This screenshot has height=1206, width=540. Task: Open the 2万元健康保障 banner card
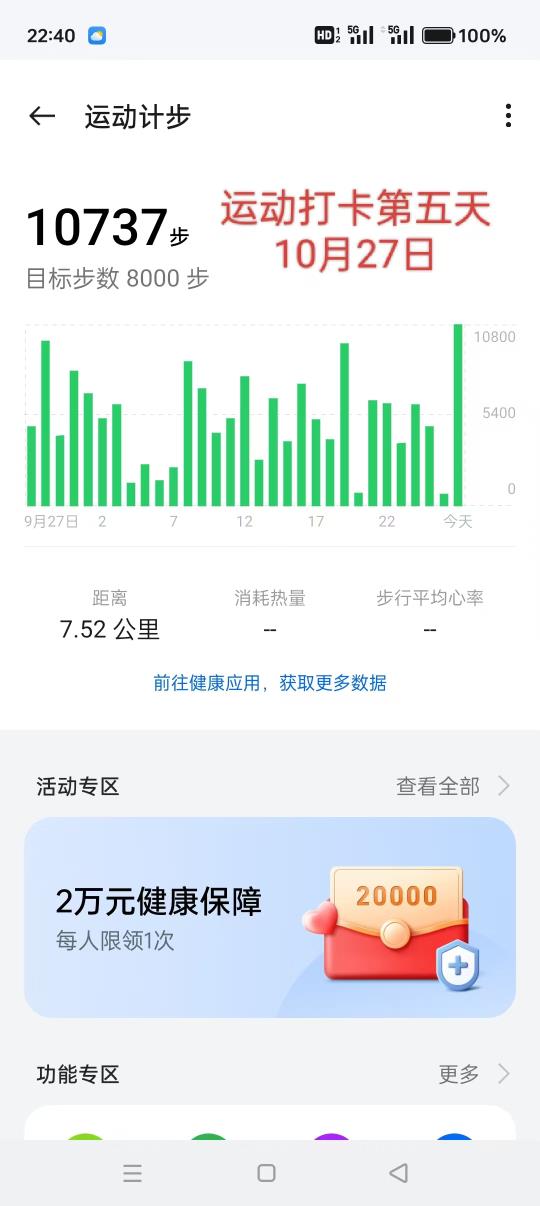[270, 917]
